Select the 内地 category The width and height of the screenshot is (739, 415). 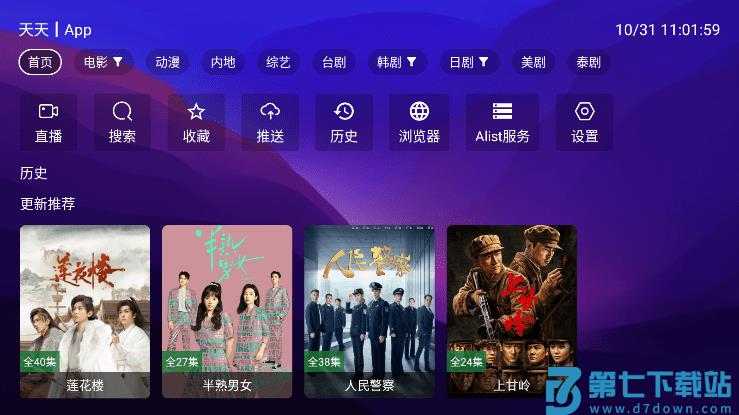click(223, 62)
